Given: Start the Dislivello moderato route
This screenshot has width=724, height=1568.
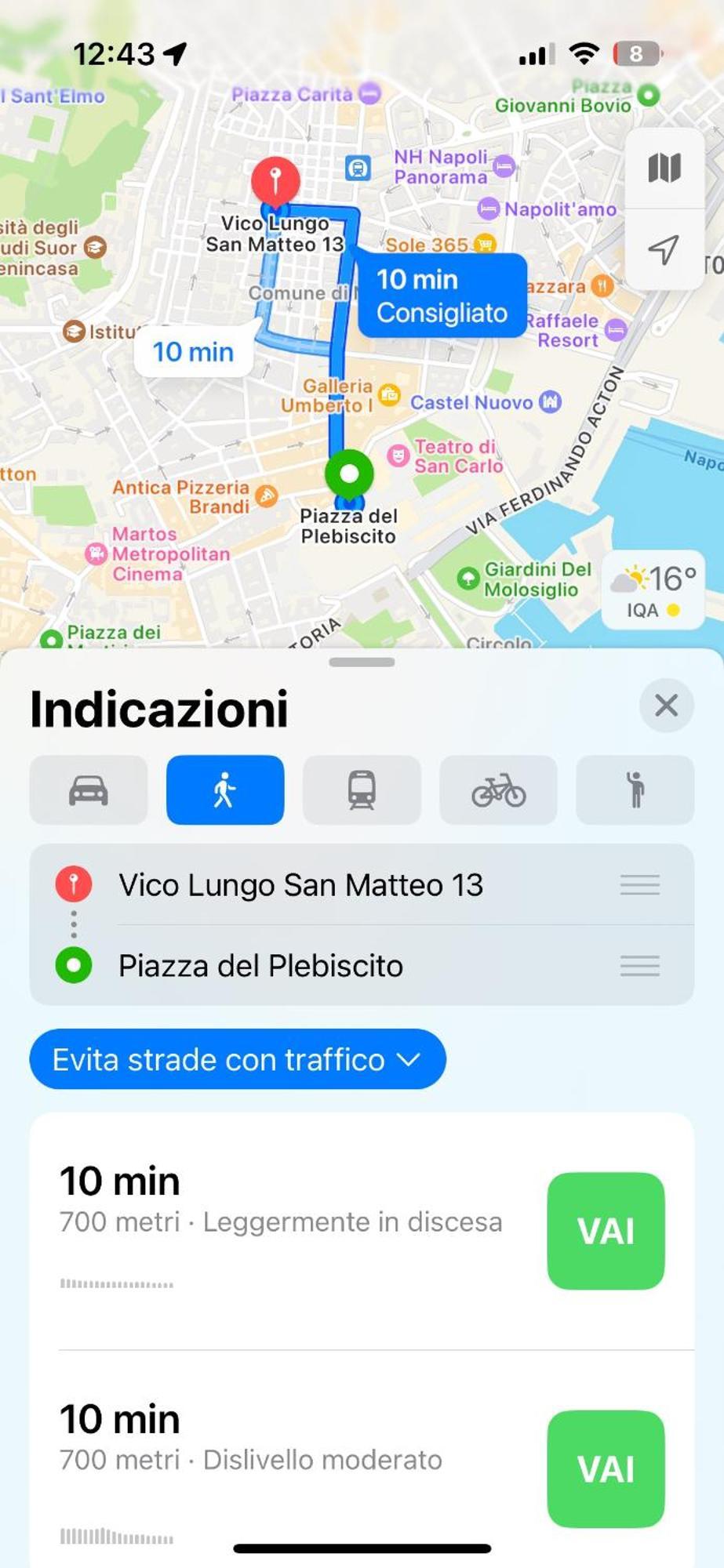Looking at the screenshot, I should click(606, 1468).
